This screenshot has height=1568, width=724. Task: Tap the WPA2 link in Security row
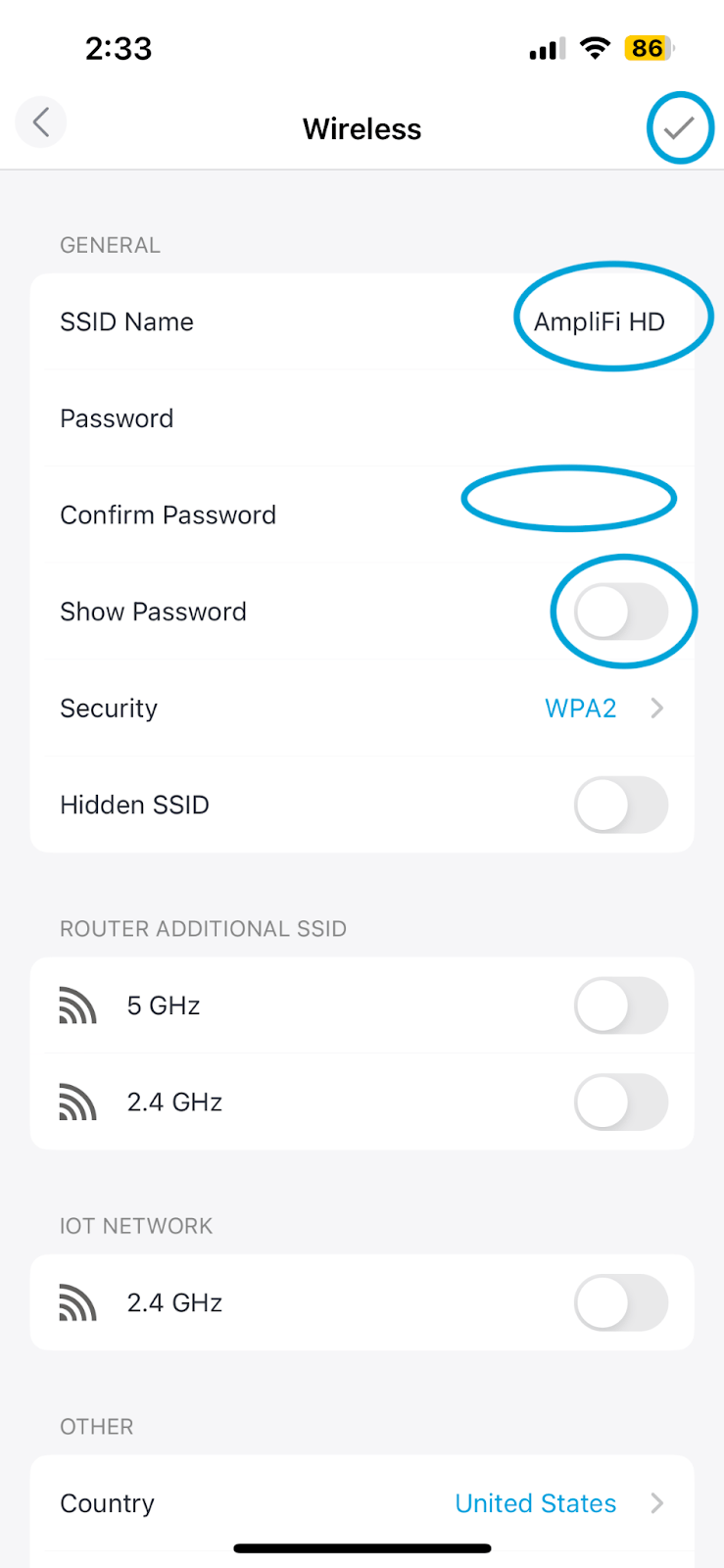click(x=581, y=708)
